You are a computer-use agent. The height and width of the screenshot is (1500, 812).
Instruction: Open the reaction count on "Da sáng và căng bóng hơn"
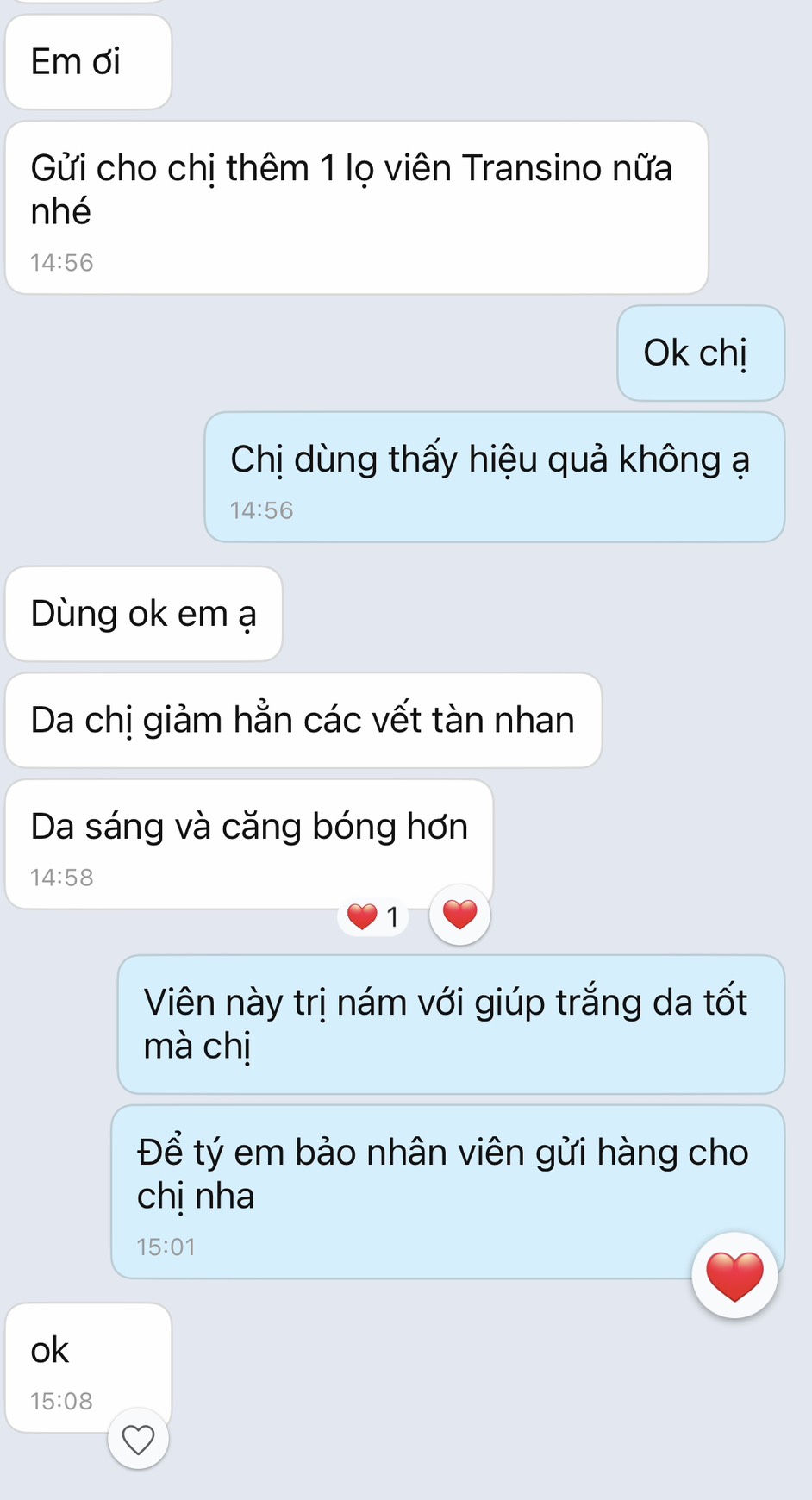373,916
